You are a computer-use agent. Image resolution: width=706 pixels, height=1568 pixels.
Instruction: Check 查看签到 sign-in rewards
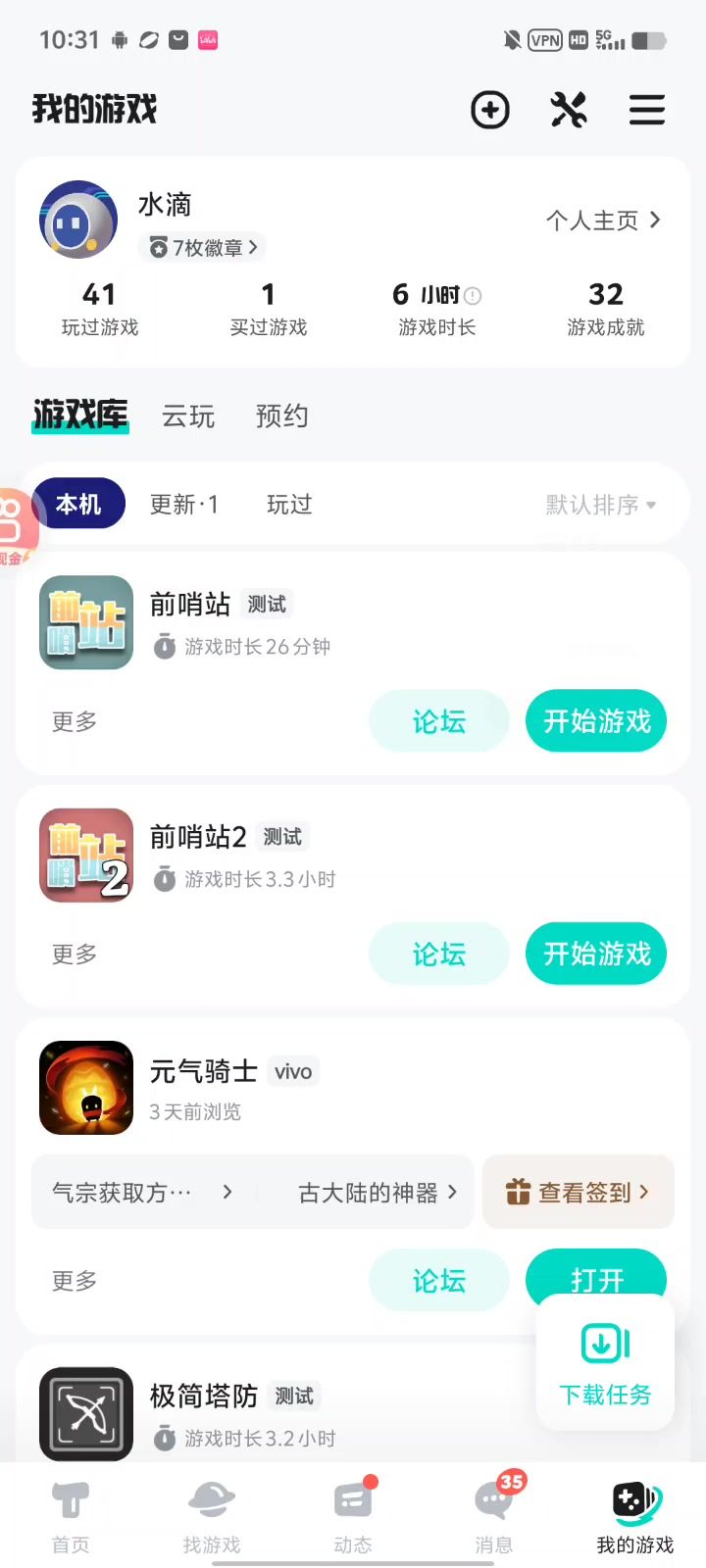coord(578,1192)
